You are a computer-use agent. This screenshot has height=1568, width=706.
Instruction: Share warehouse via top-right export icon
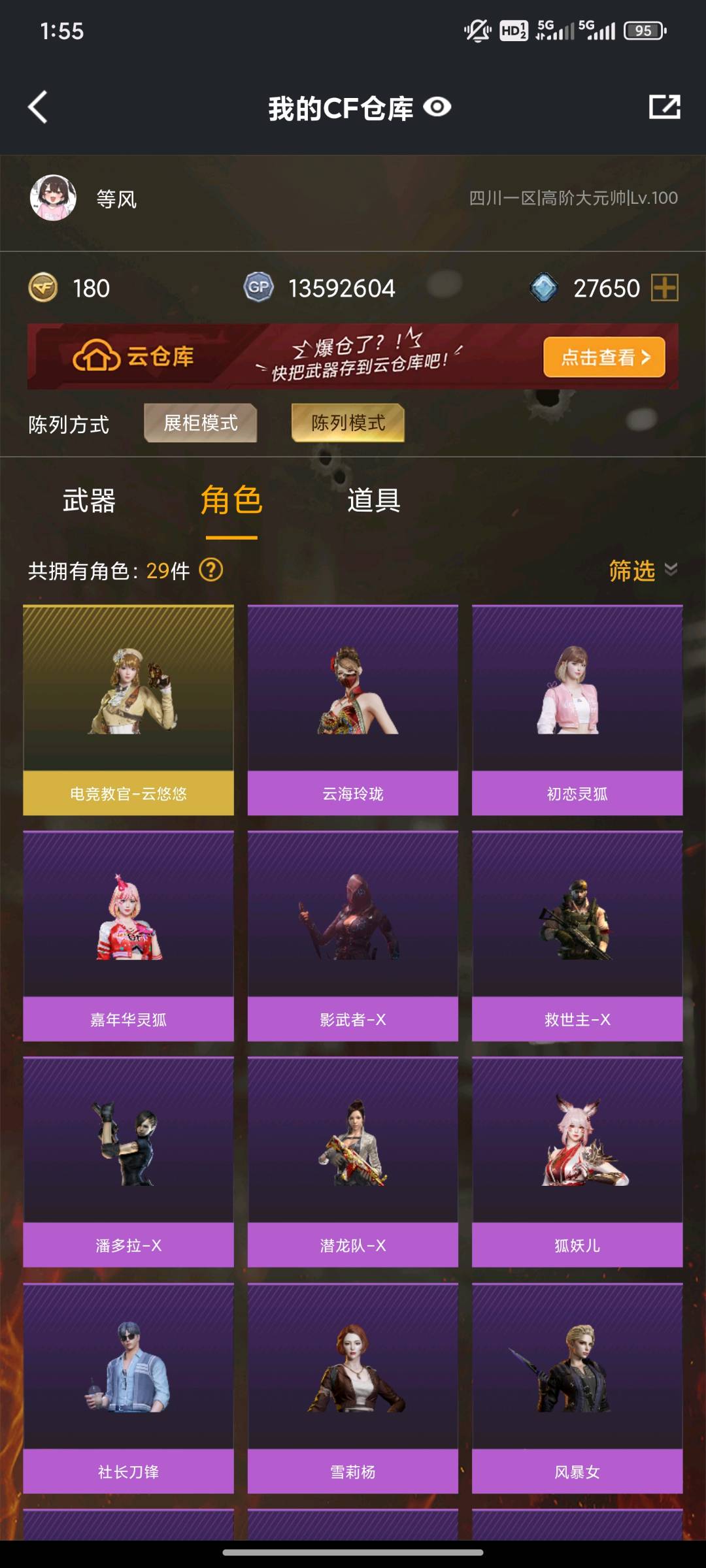pyautogui.click(x=664, y=107)
